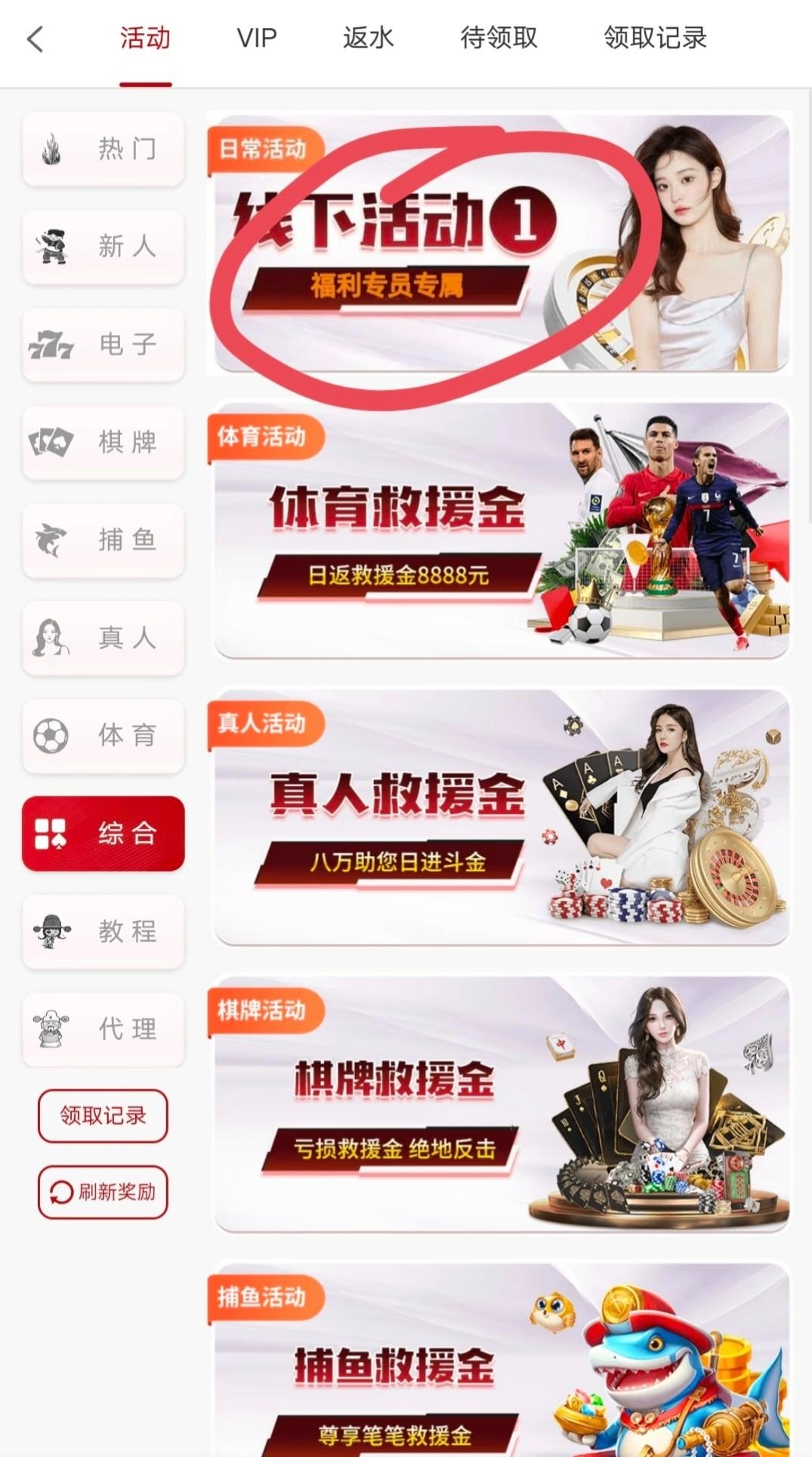812x1457 pixels.
Task: Open the 体育救援金 banner
Action: 500,531
